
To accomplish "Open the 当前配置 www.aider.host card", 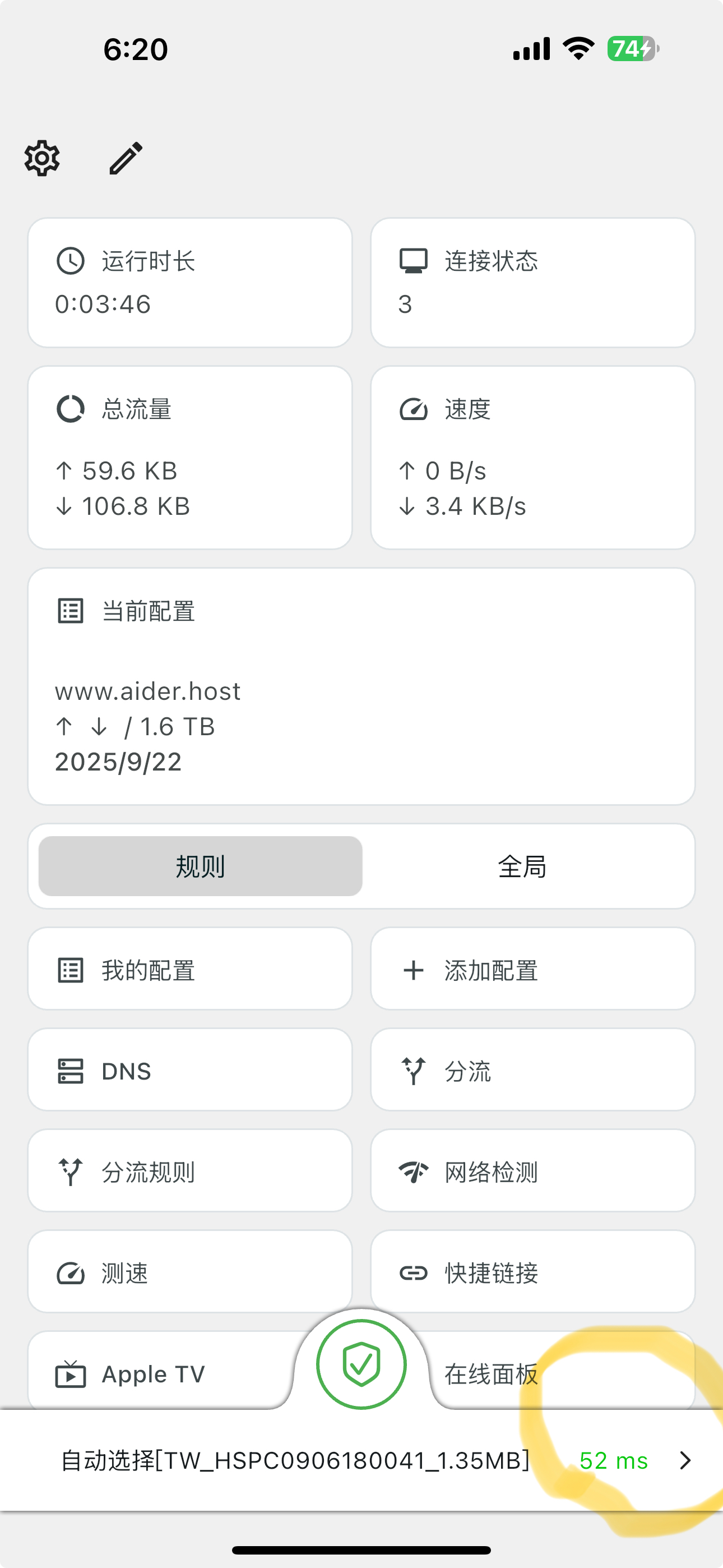I will point(361,686).
